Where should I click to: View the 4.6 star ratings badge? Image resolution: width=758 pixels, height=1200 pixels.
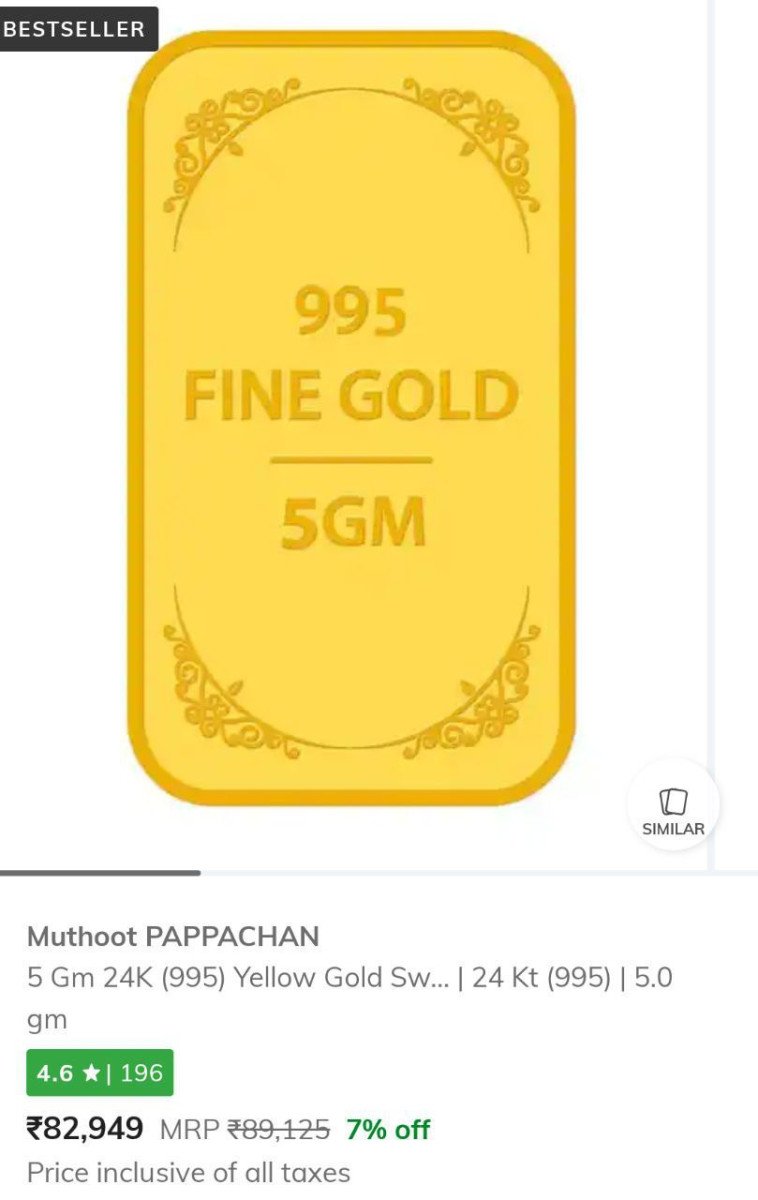tap(100, 1073)
